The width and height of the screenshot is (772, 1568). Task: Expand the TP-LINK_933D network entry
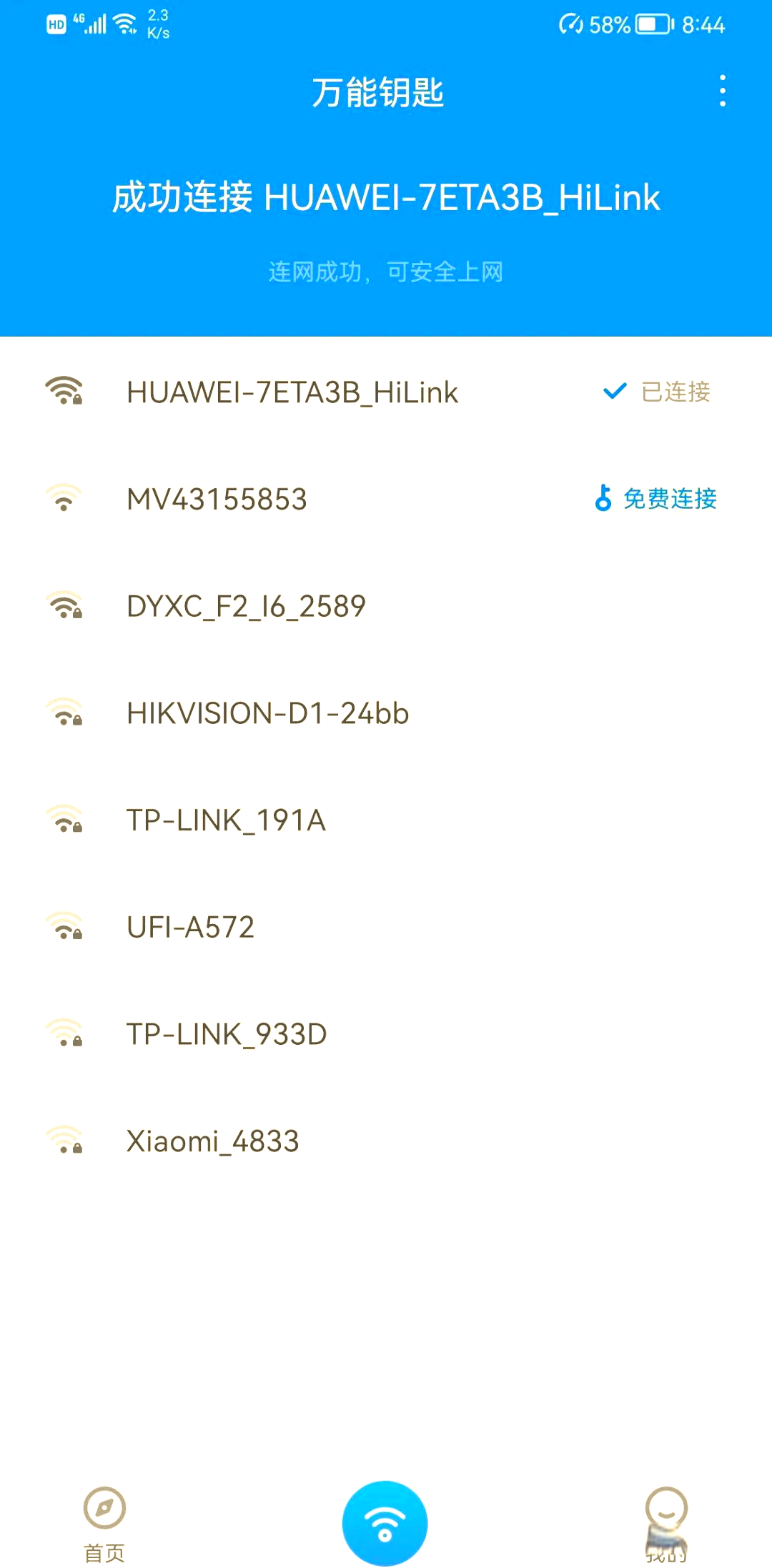tap(227, 1034)
